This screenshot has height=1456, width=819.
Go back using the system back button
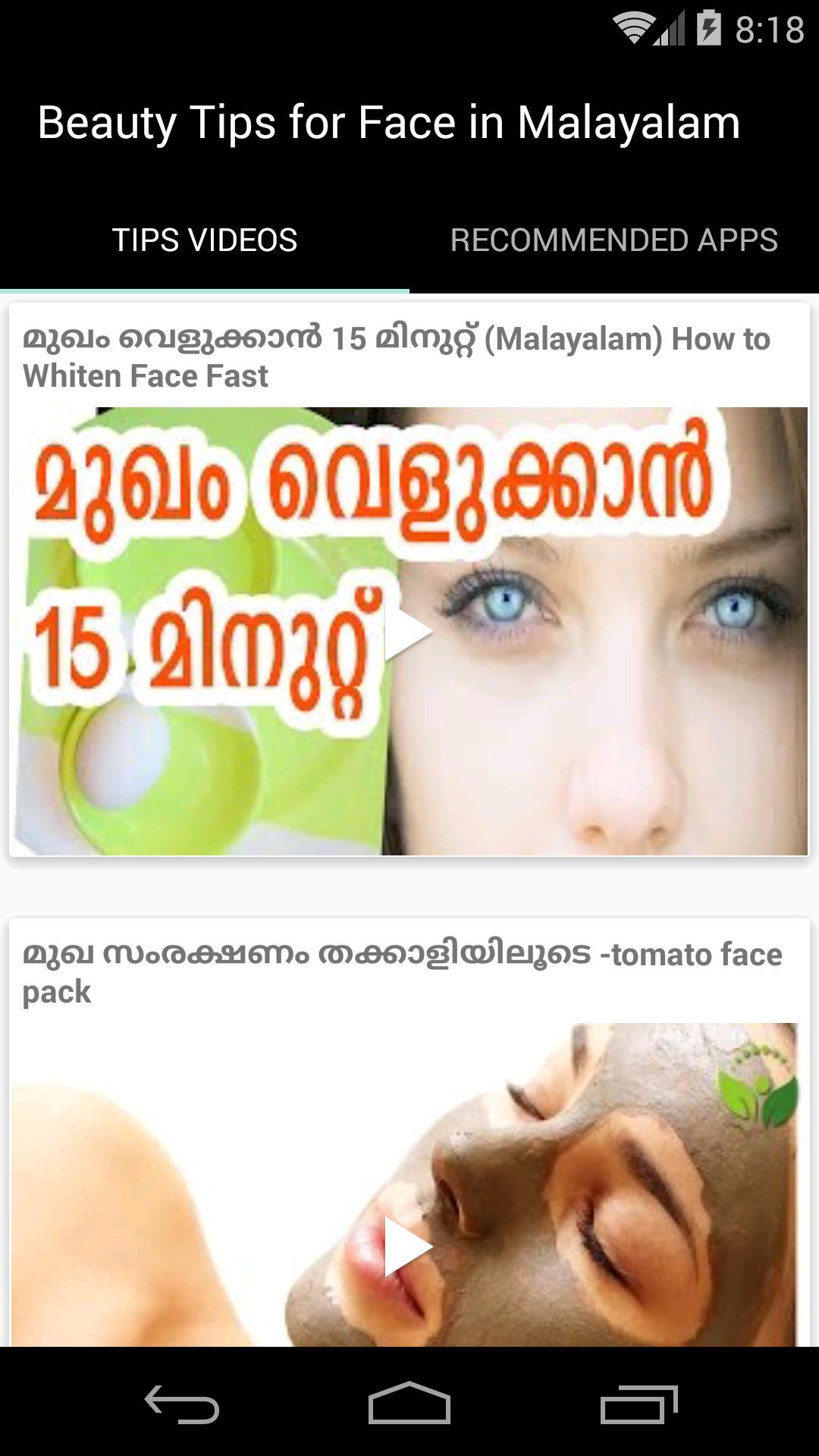tap(182, 1404)
